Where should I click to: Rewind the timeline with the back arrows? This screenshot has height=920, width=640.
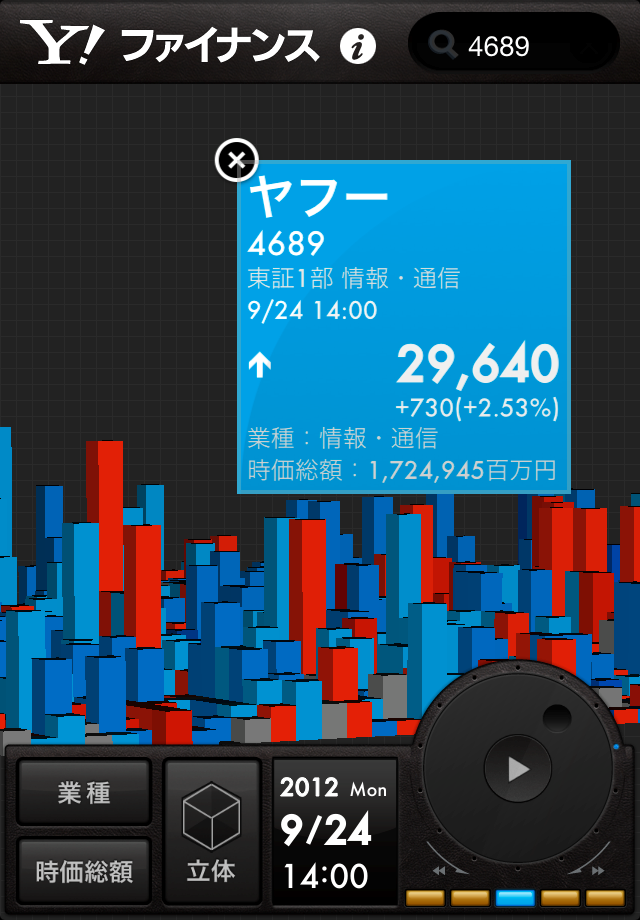pos(437,871)
